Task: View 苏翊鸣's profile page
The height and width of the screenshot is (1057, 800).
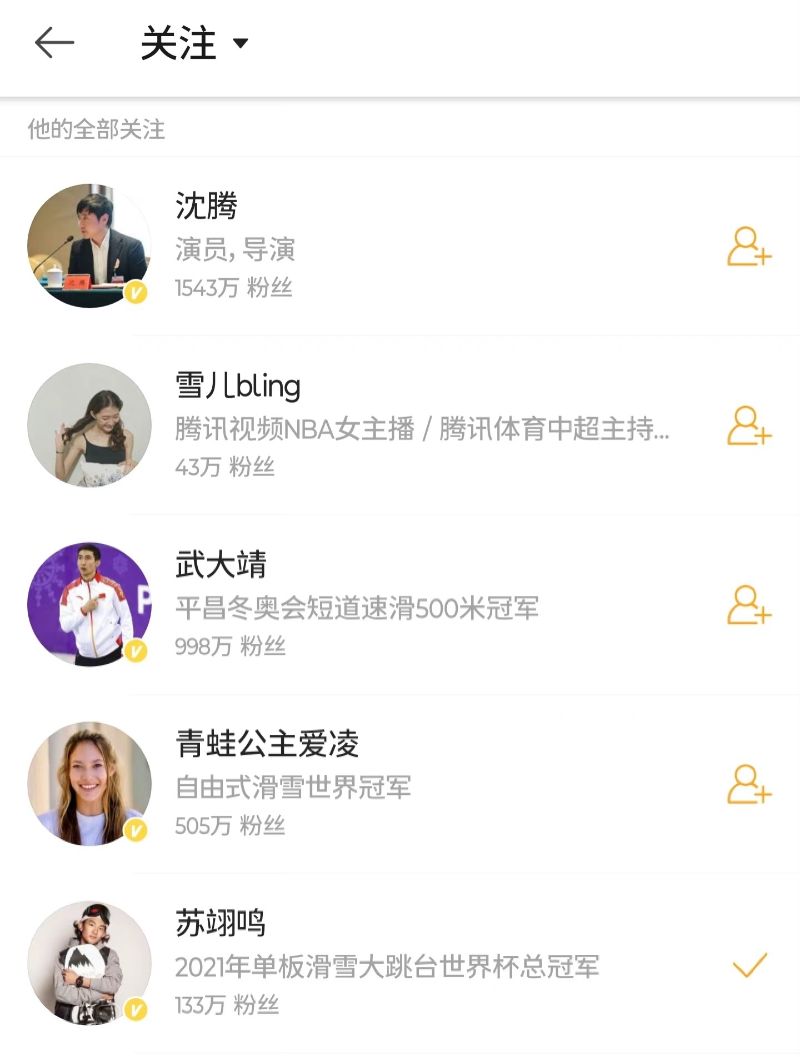Action: pos(89,964)
